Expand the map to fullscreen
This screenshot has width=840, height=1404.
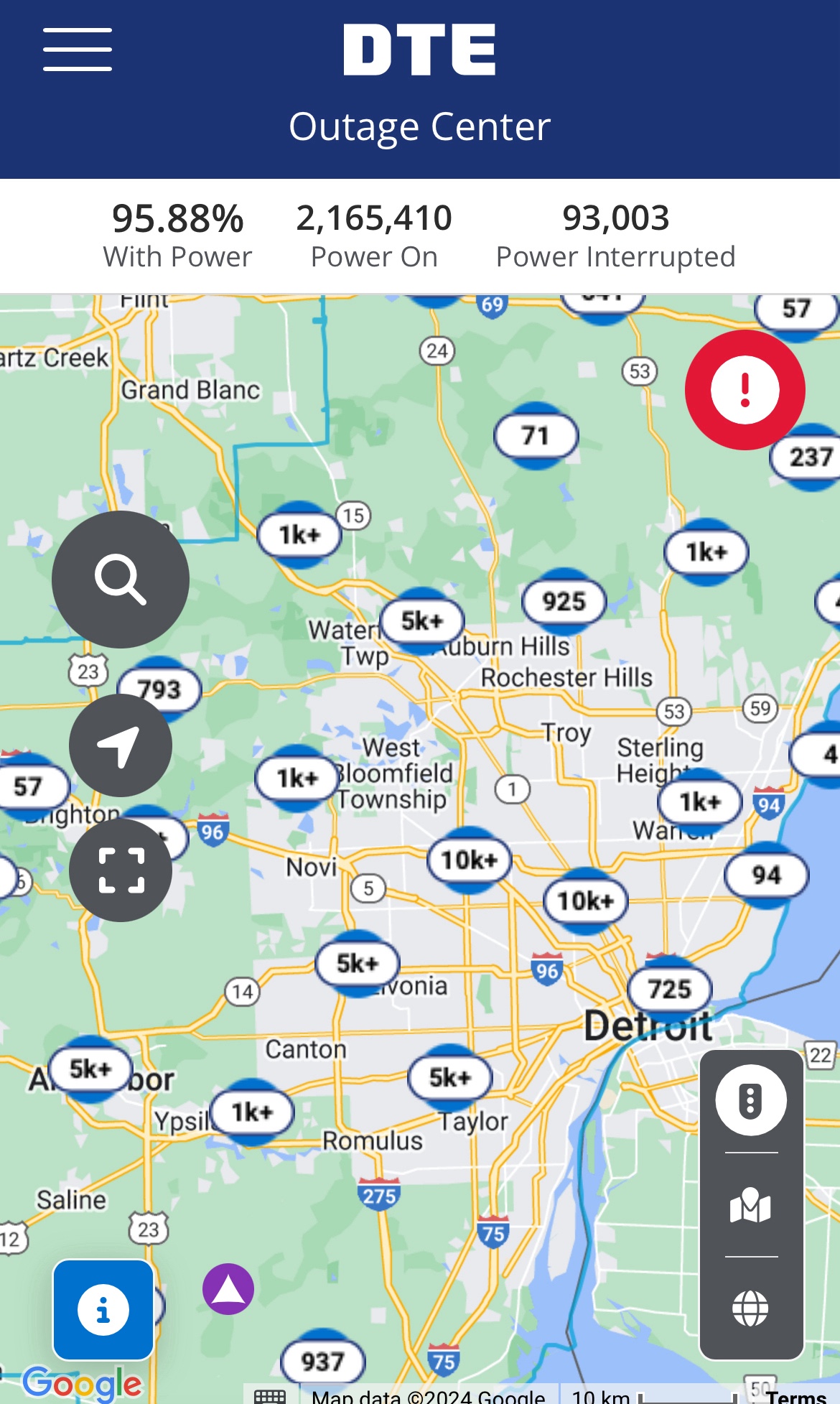tap(121, 870)
